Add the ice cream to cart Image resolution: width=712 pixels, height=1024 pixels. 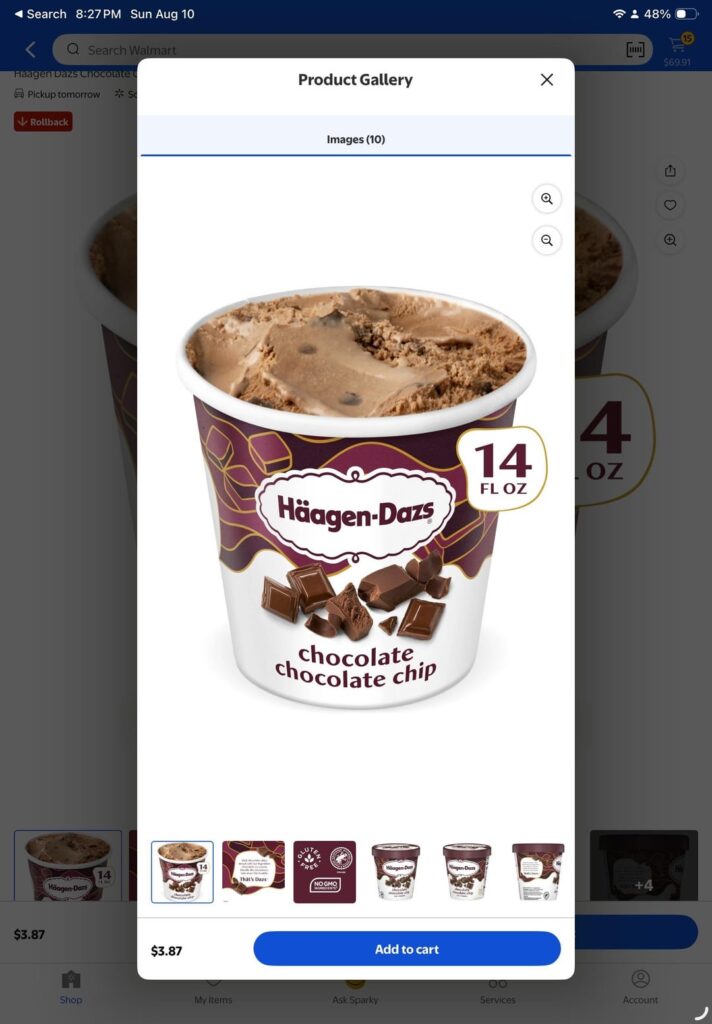pos(406,949)
